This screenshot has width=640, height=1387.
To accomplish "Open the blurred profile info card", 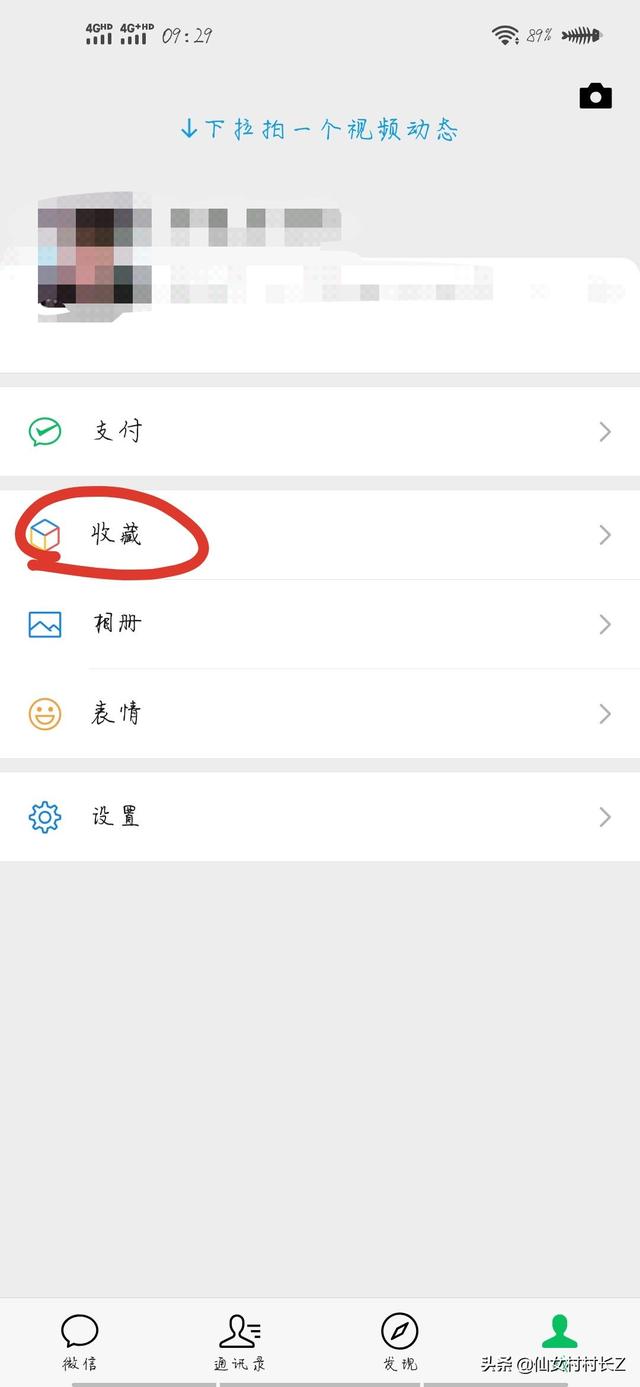I will [320, 264].
